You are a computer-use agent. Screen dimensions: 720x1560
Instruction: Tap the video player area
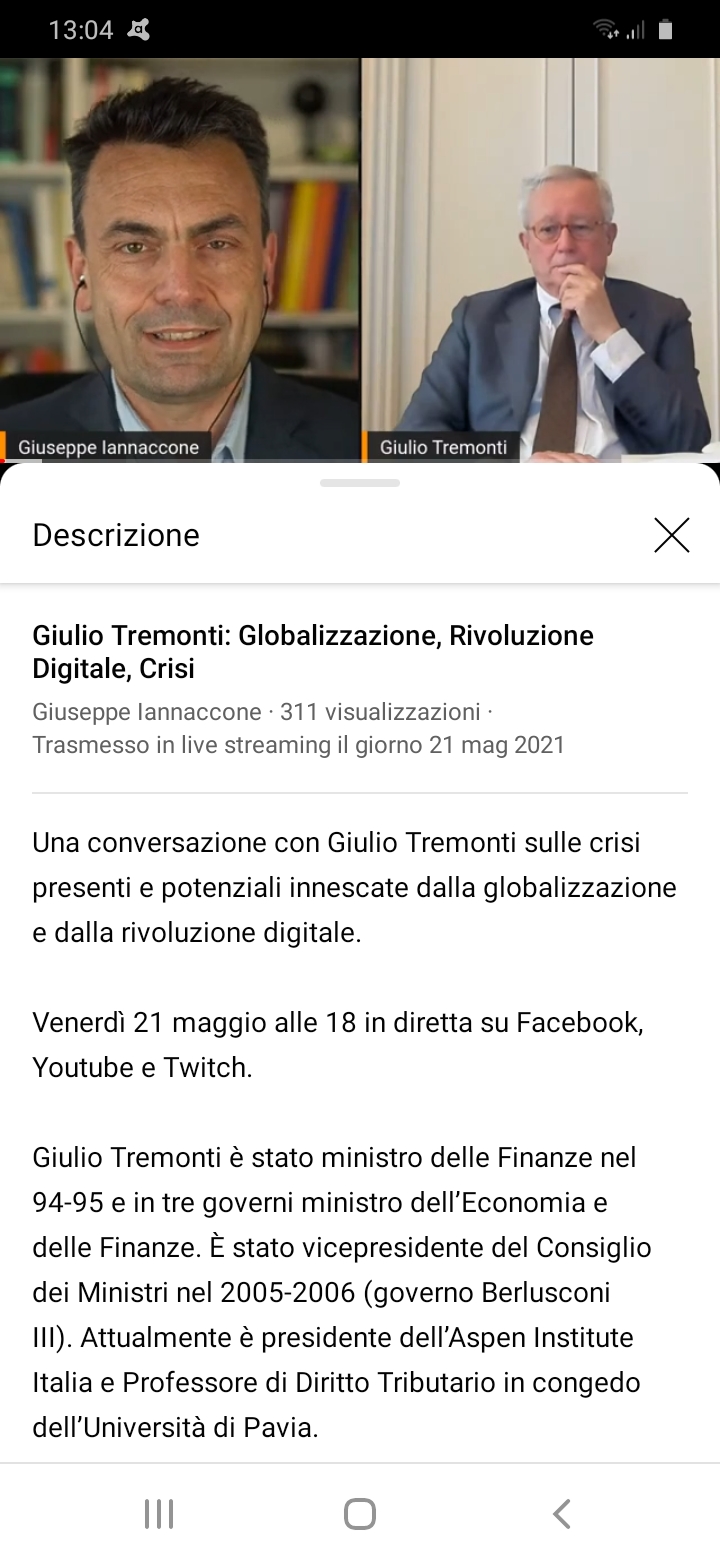coord(360,260)
